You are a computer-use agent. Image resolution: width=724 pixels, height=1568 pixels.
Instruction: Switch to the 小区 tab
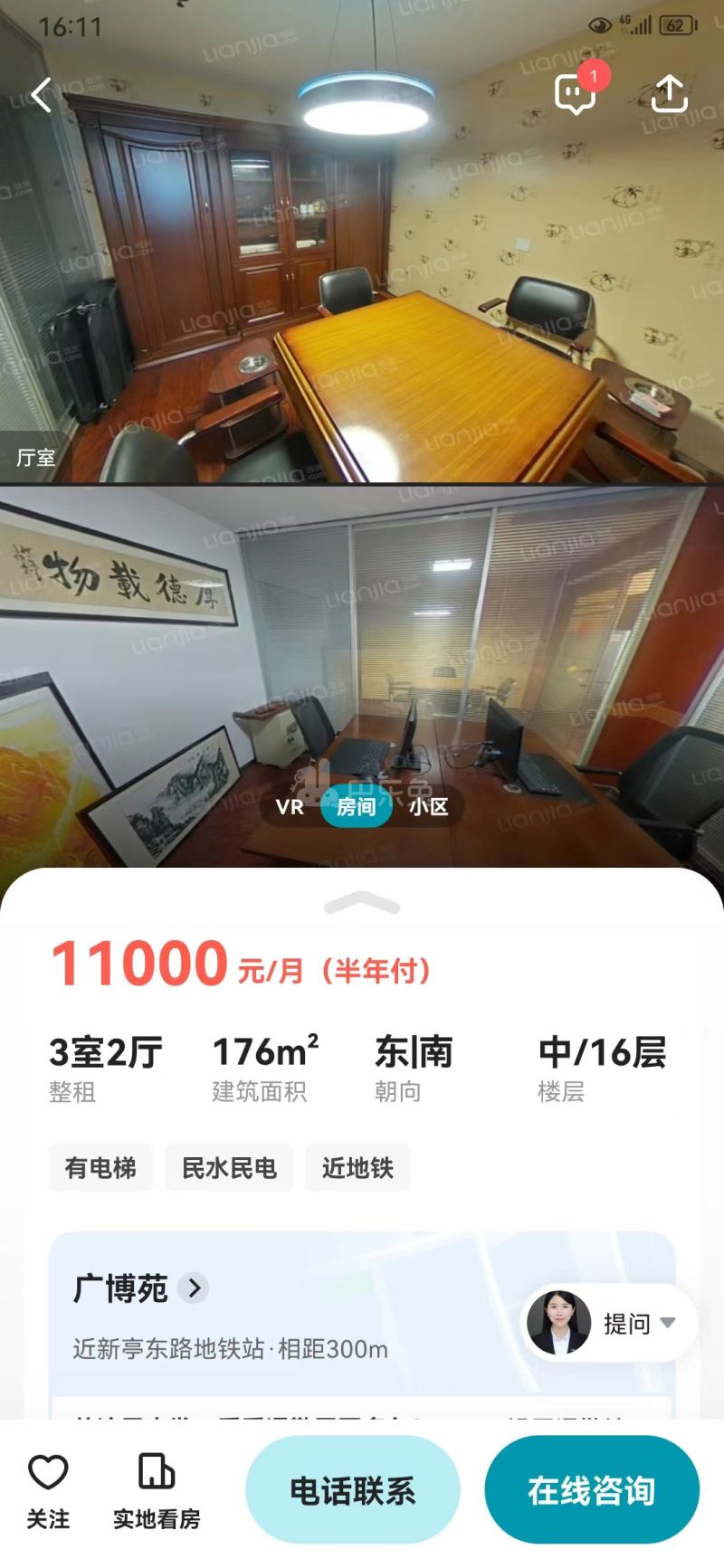click(428, 807)
